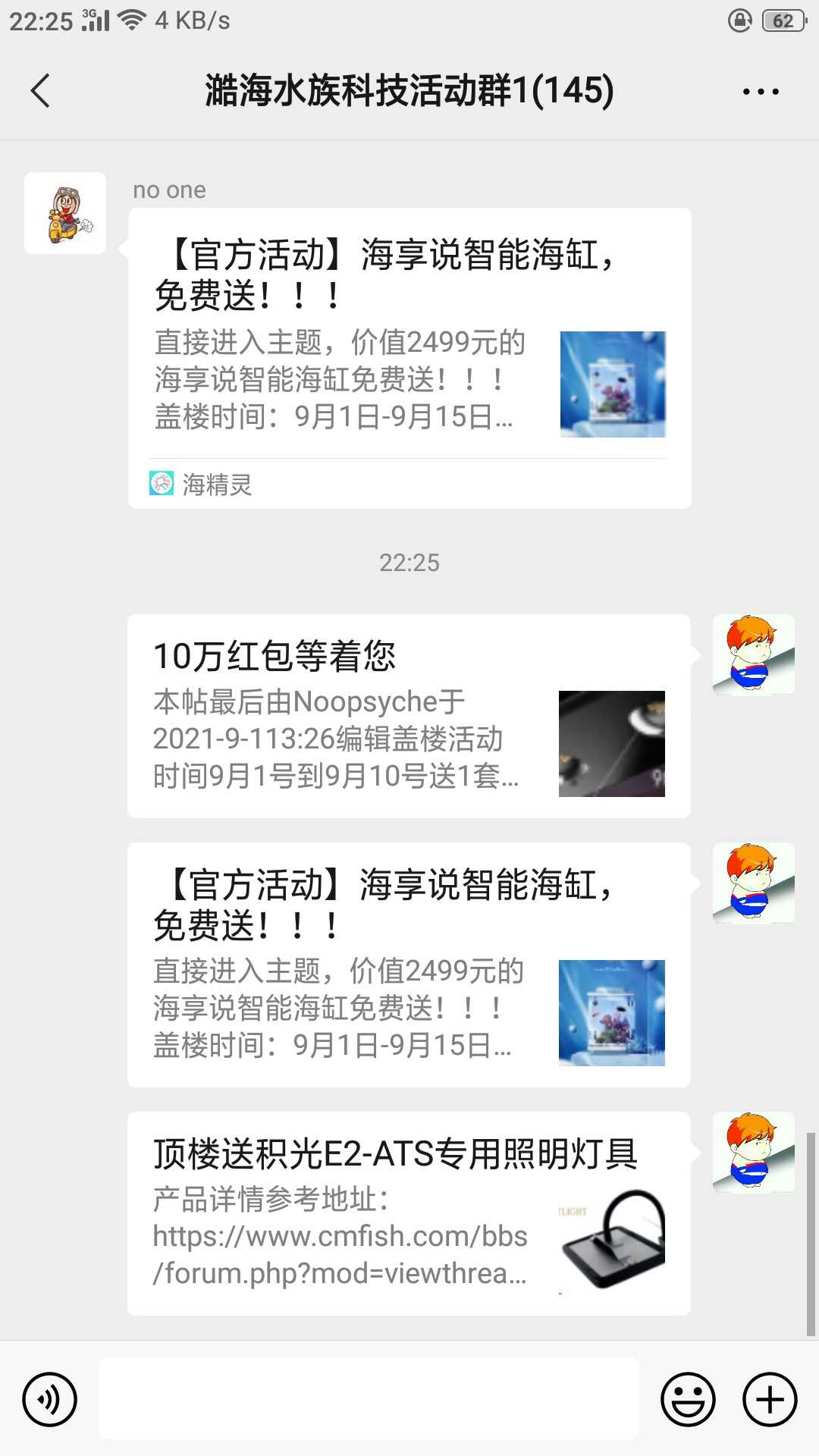The width and height of the screenshot is (819, 1456).
Task: Open the 10万红包等着您 link card
Action: (409, 716)
